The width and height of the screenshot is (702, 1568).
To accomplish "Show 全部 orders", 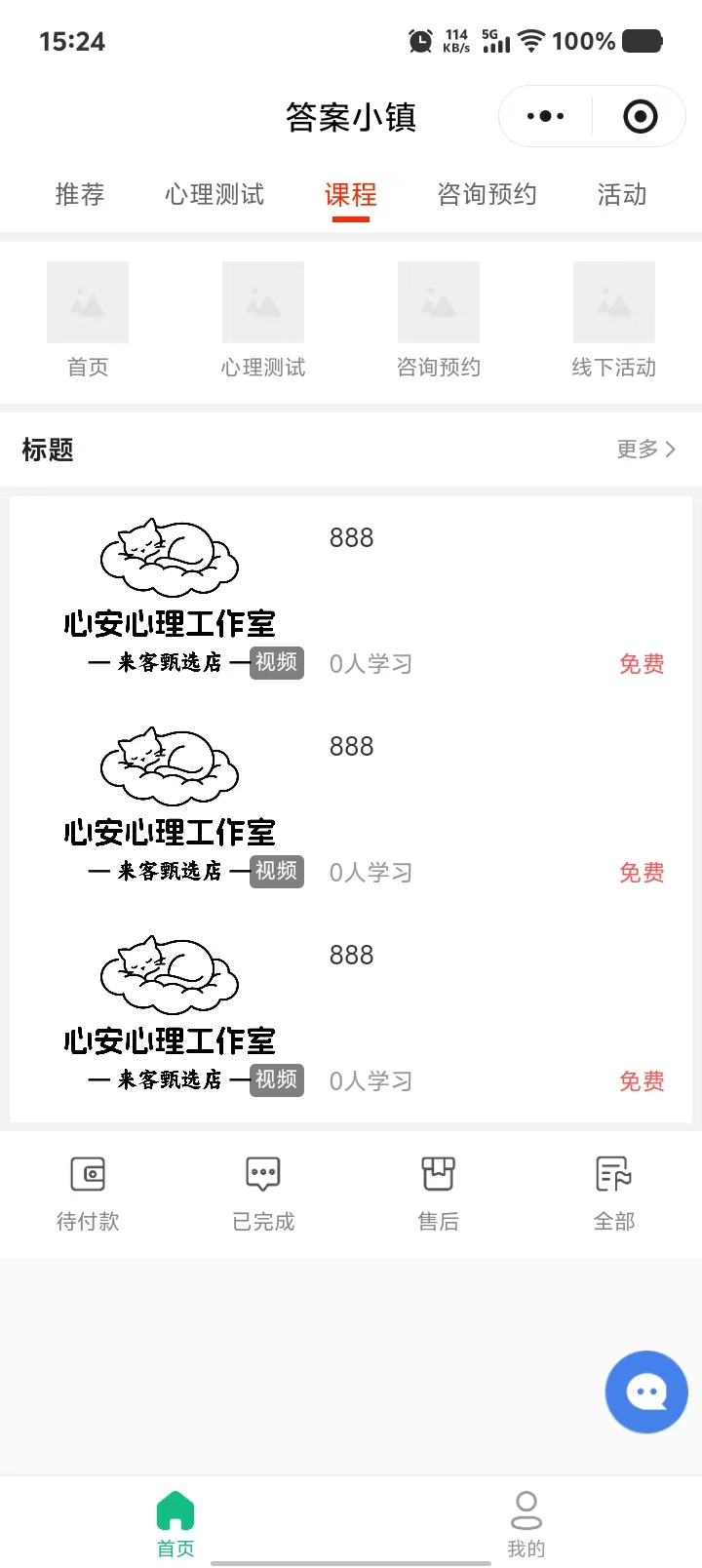I will click(614, 1194).
